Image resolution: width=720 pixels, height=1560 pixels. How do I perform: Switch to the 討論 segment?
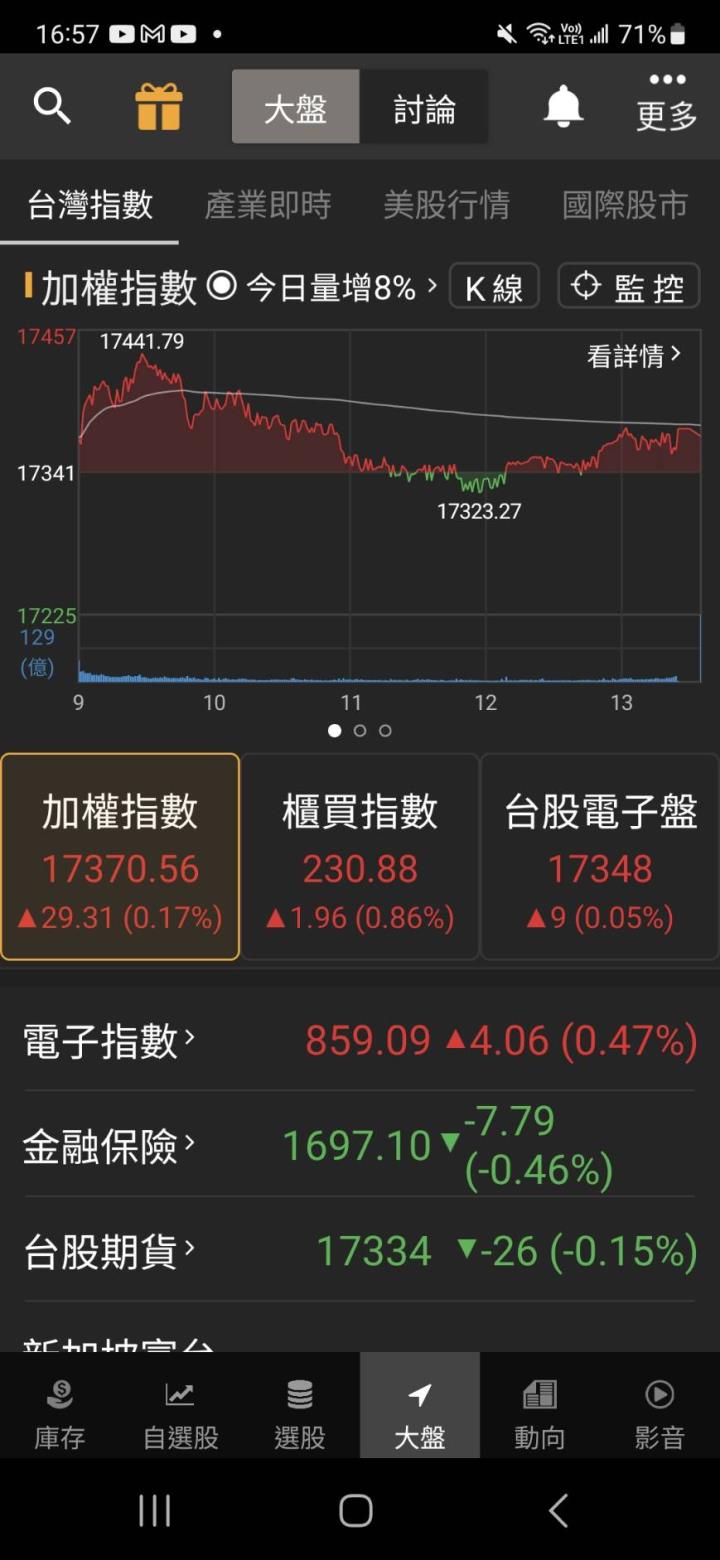424,107
